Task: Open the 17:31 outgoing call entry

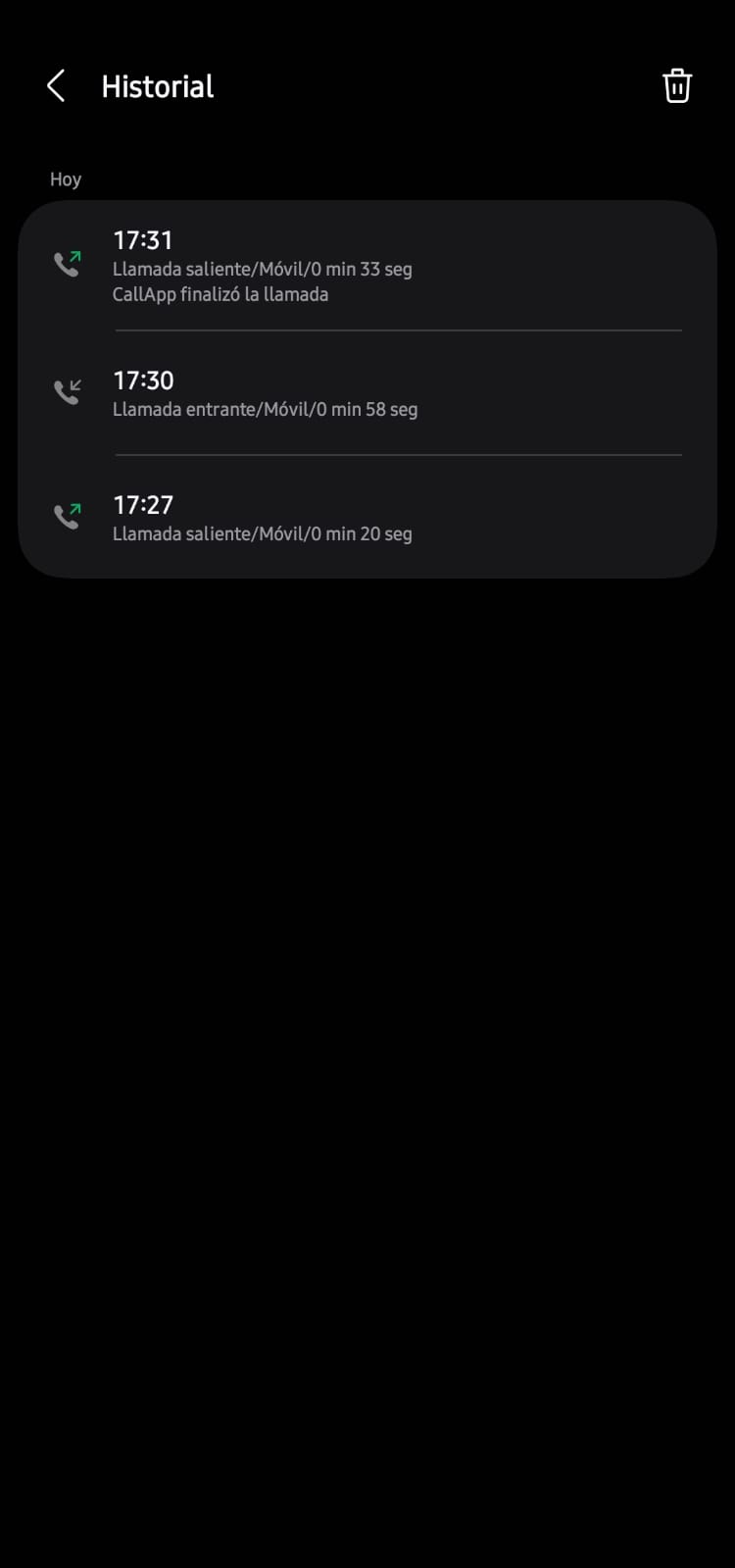Action: click(x=367, y=266)
